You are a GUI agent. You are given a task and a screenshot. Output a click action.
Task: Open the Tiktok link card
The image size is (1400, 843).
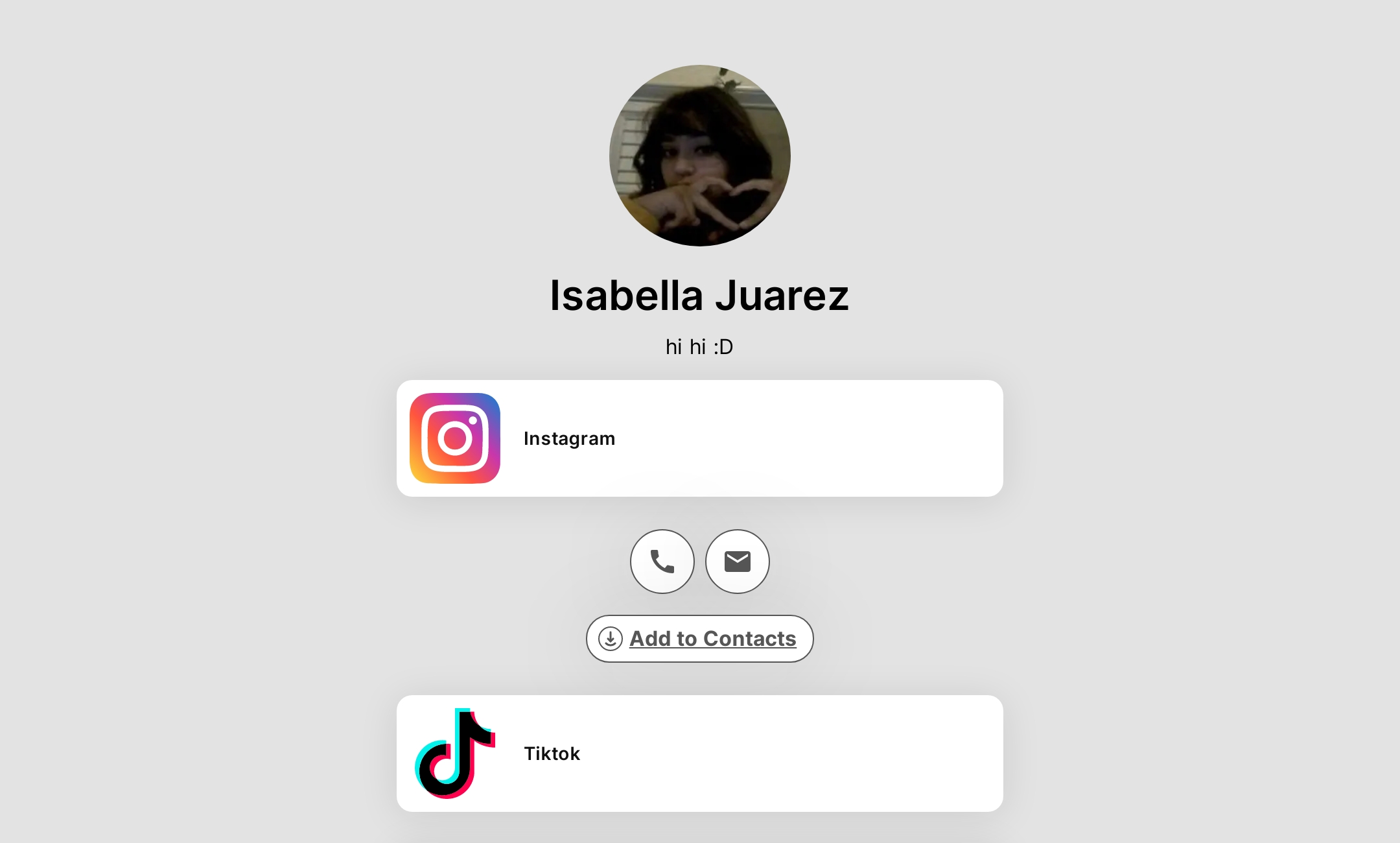pos(699,754)
